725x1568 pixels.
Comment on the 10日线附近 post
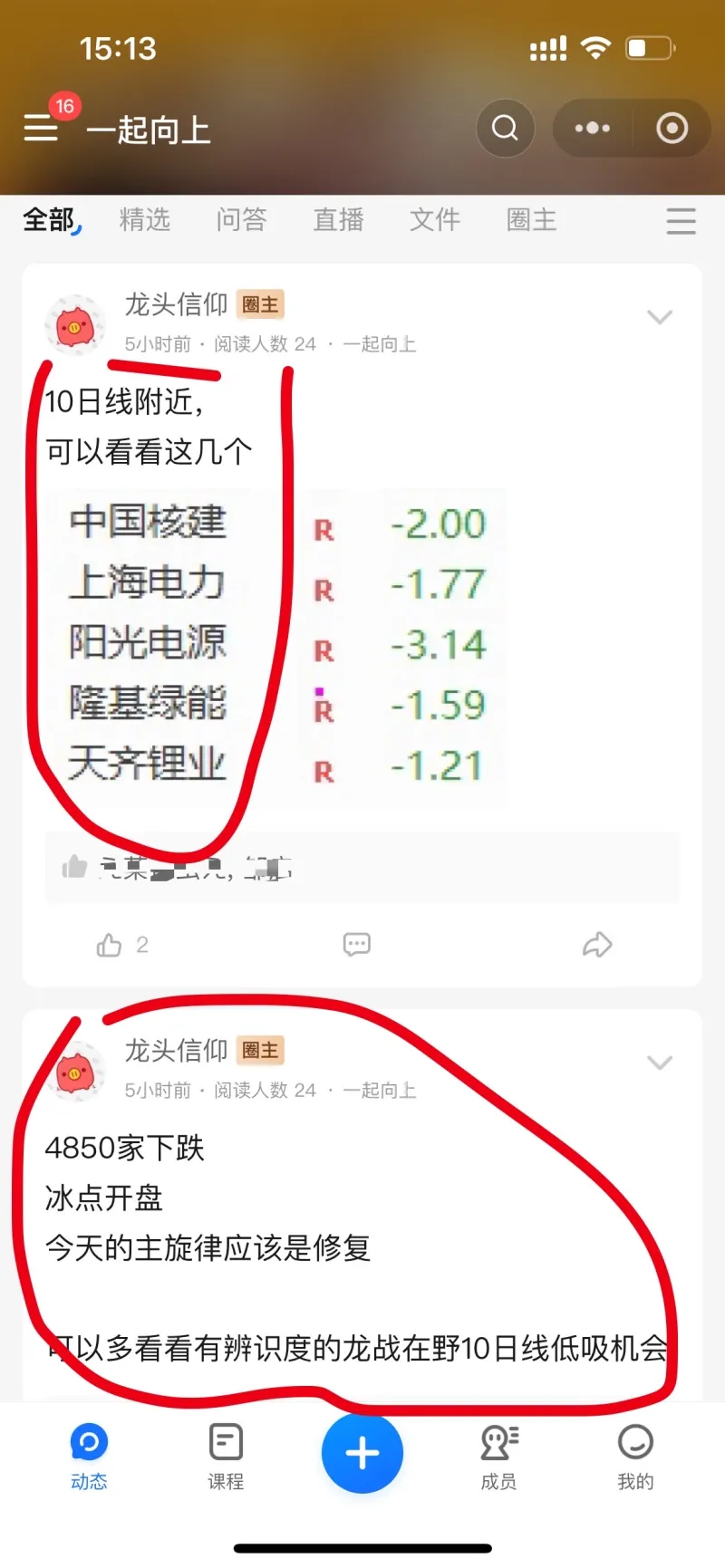(357, 945)
